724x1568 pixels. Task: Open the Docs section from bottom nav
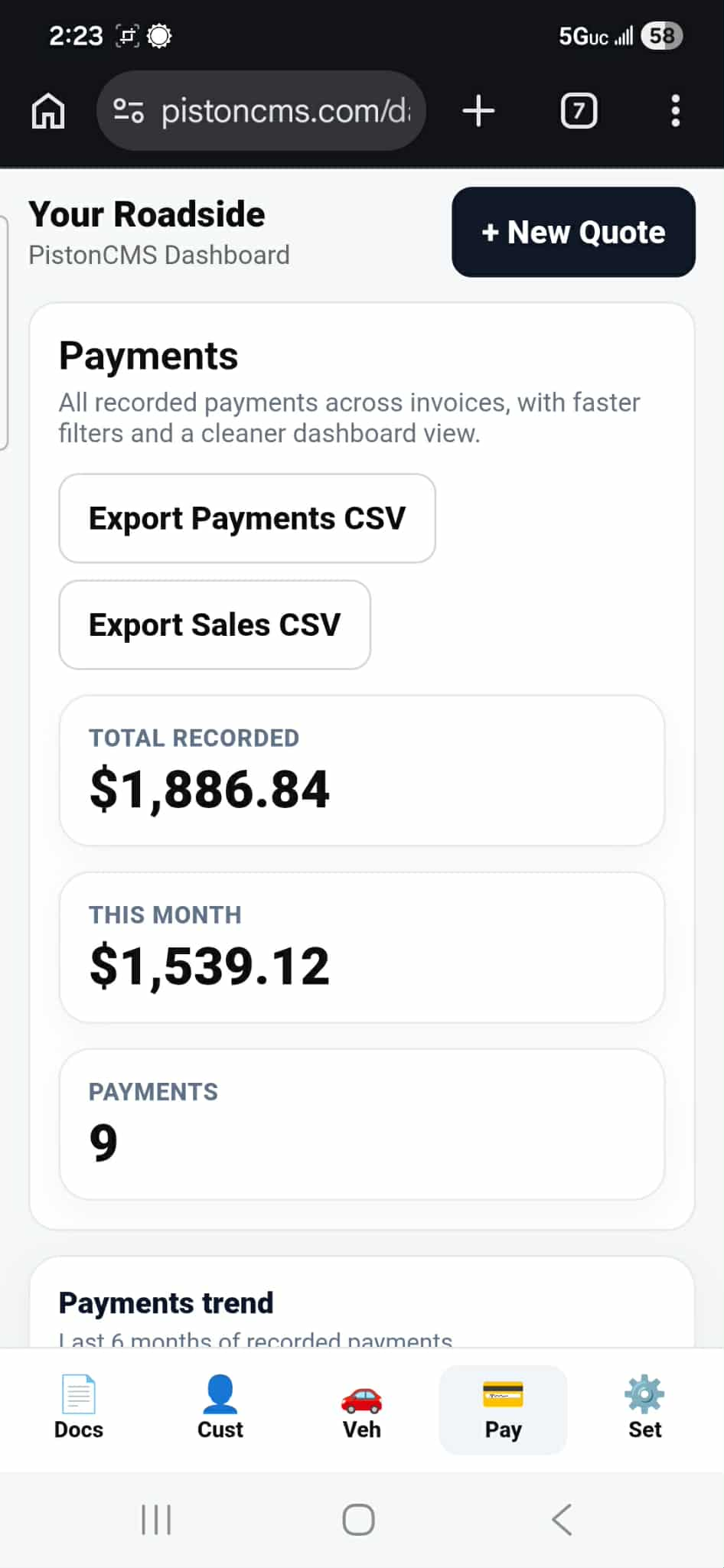click(x=77, y=1408)
